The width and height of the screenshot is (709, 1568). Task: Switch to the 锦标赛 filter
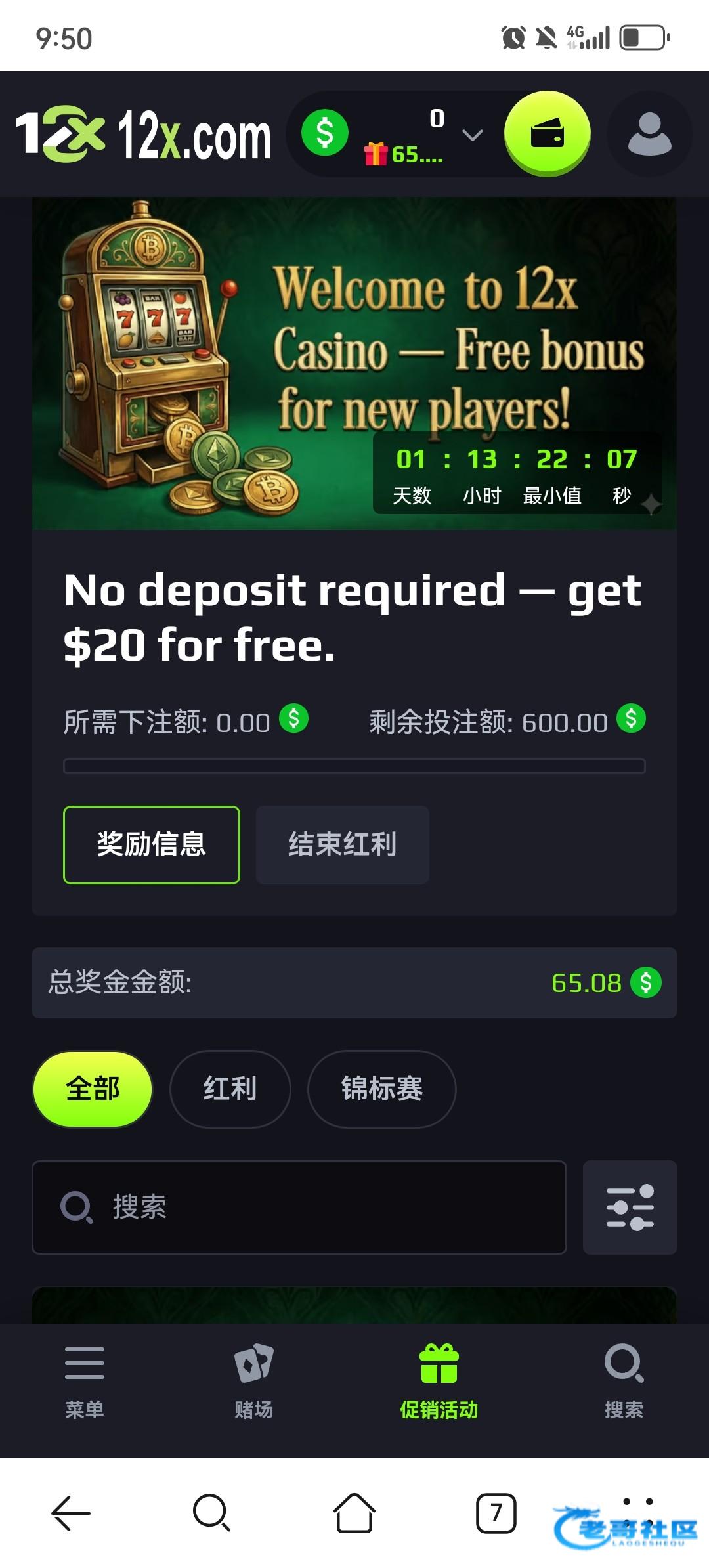click(381, 1089)
